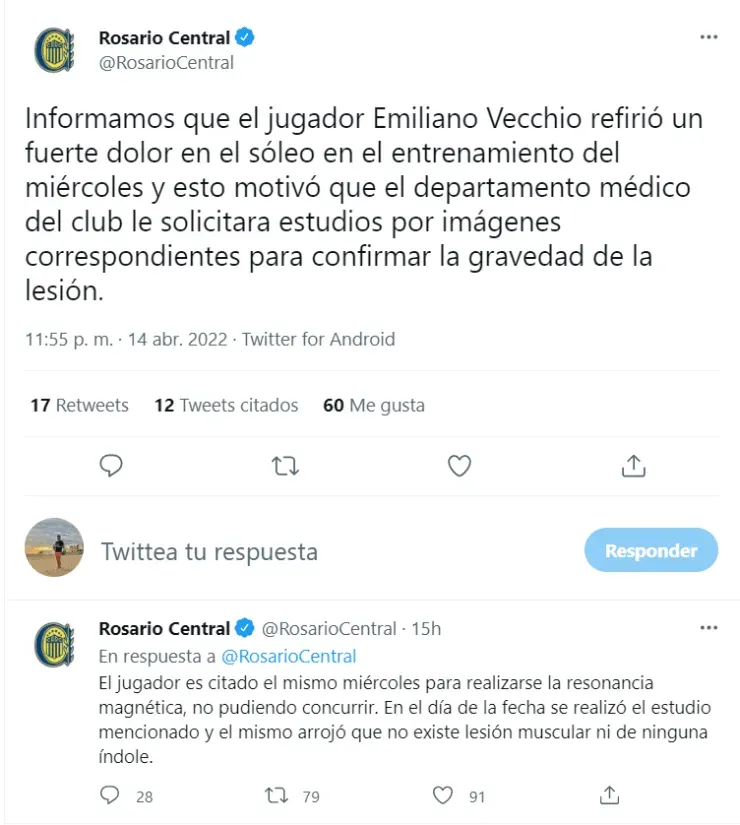
Task: Click the reply icon on the main tweet
Action: click(111, 465)
